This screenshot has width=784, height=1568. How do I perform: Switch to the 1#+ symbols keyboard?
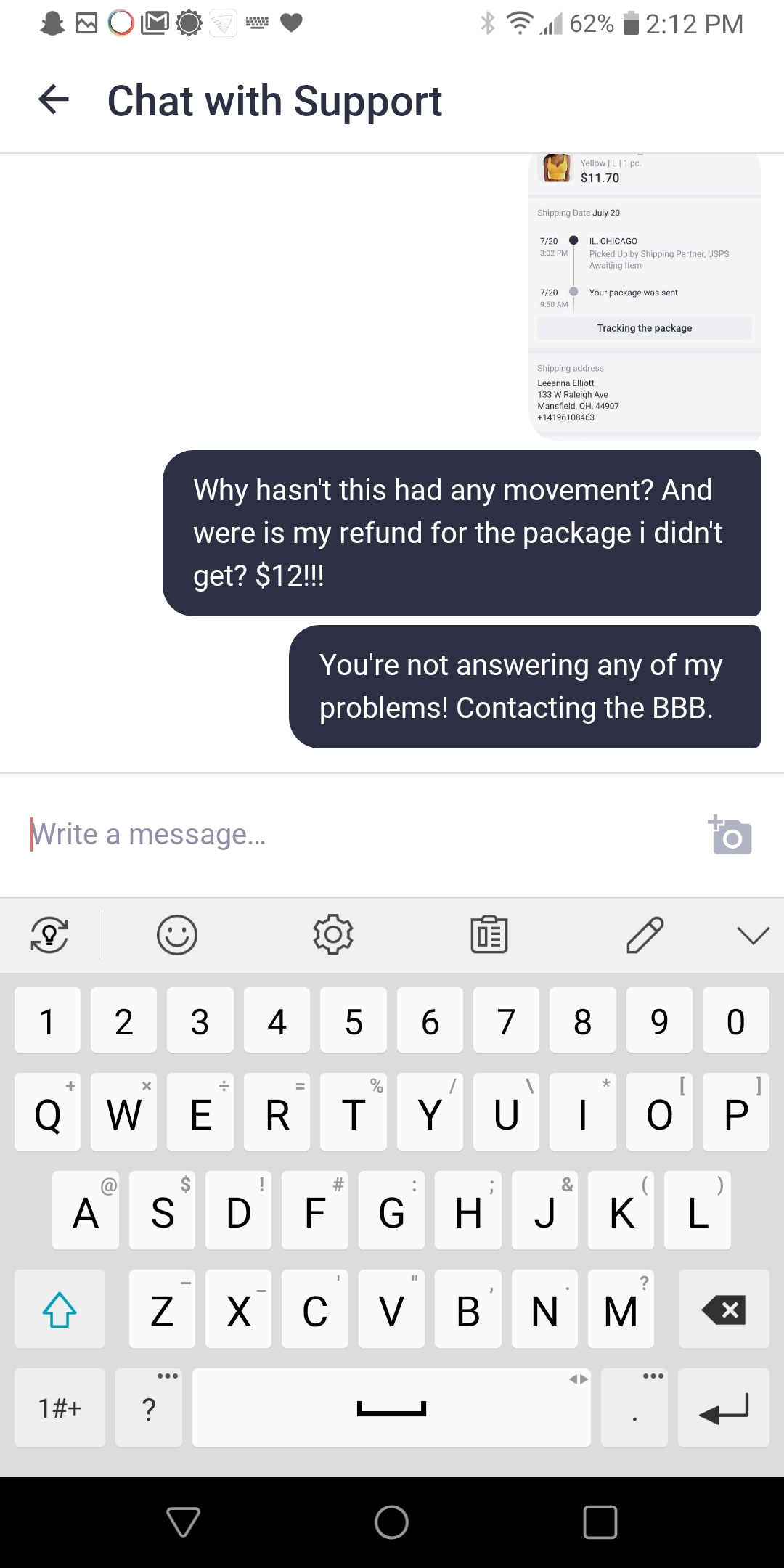pyautogui.click(x=60, y=1408)
